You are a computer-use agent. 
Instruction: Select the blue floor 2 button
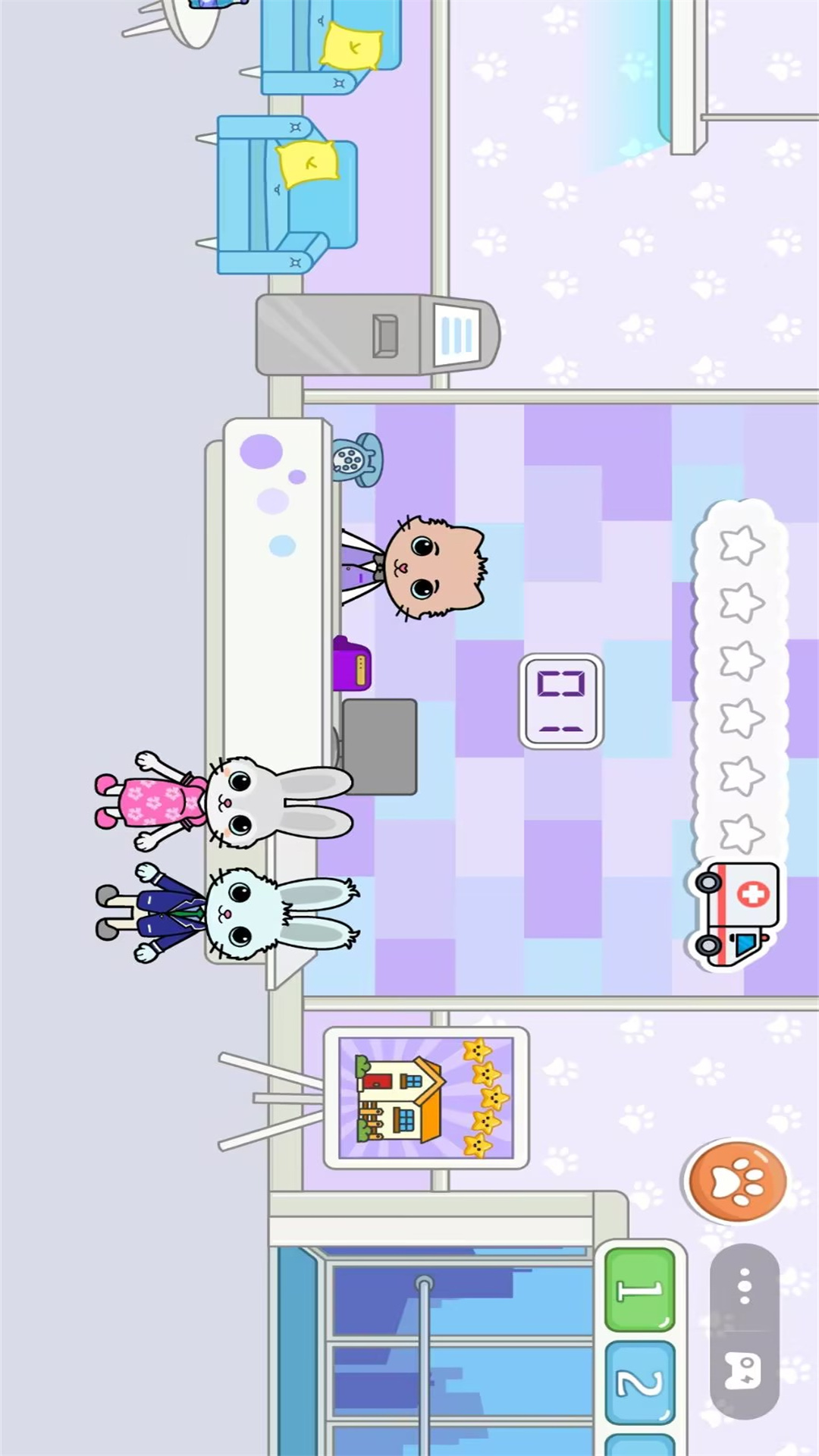(x=639, y=1382)
